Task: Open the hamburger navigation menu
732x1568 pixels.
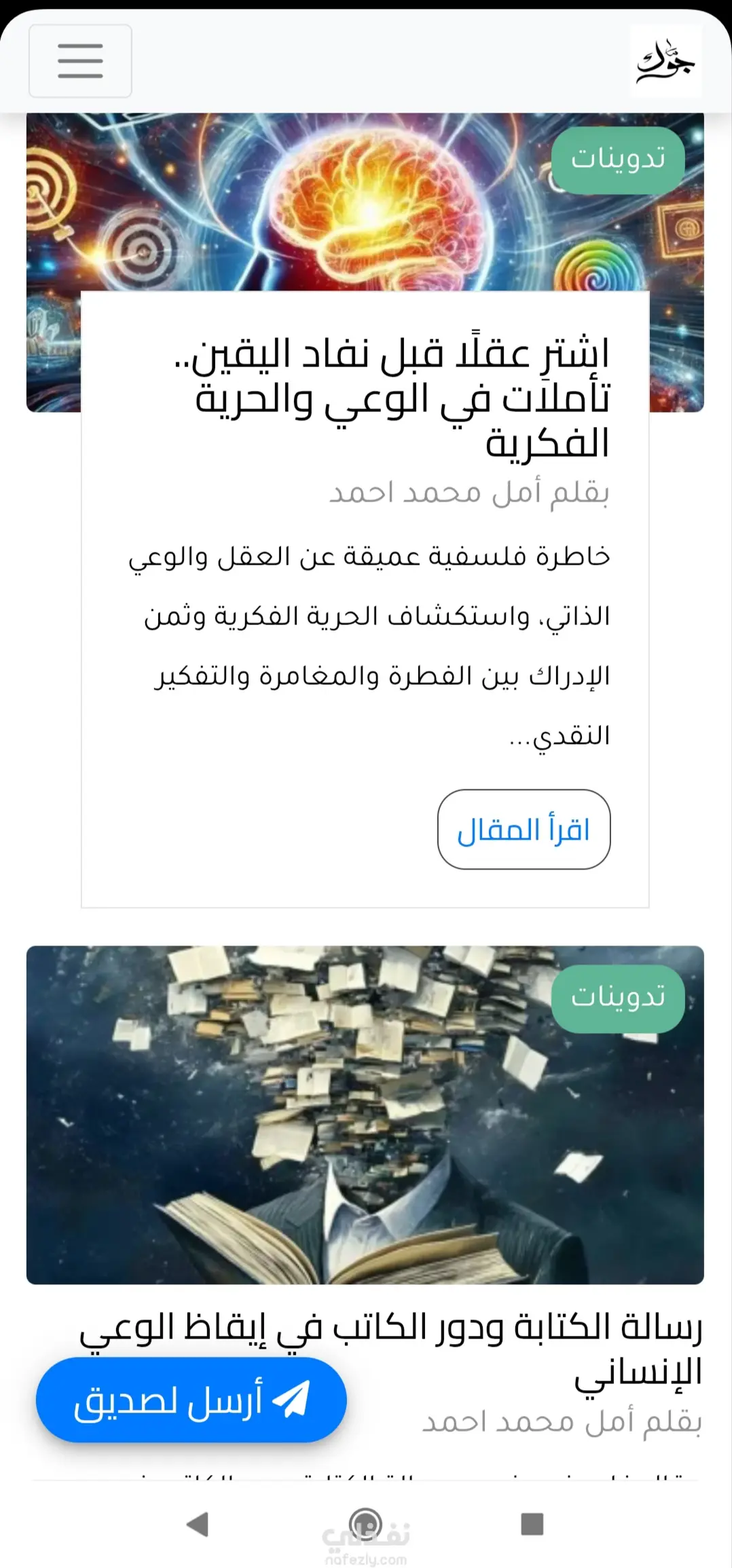Action: (x=80, y=61)
